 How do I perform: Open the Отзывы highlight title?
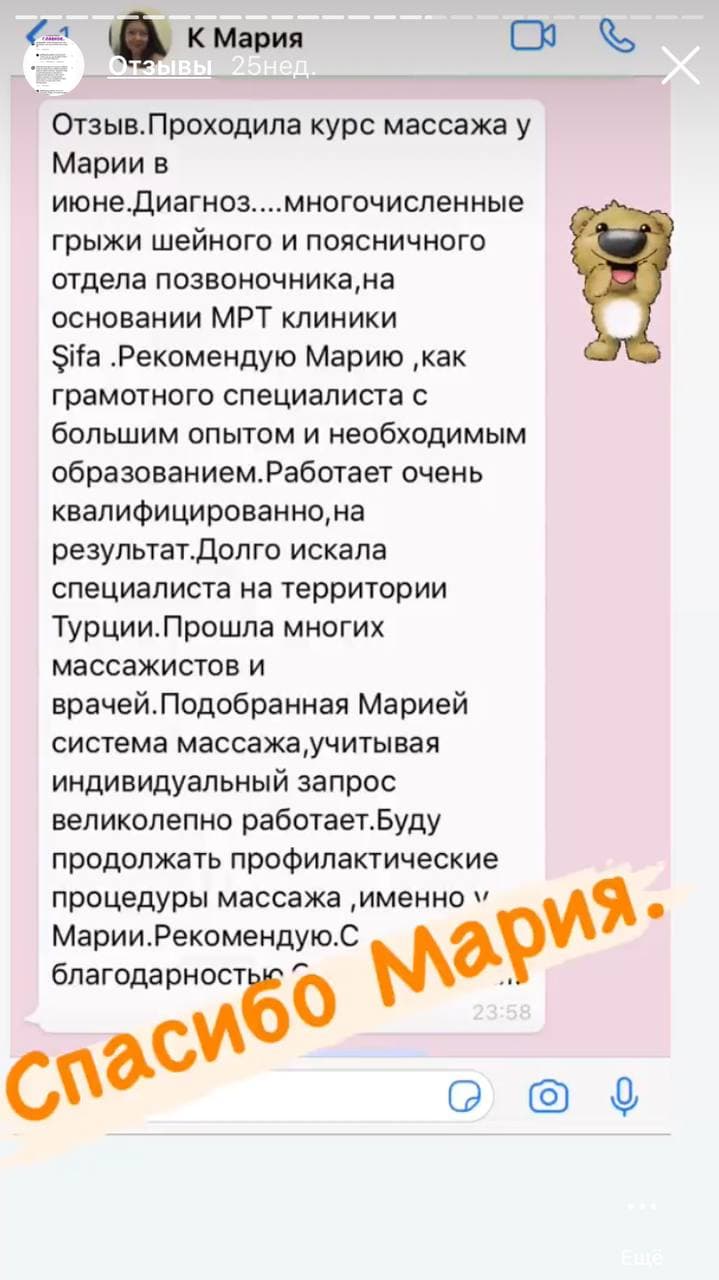click(x=160, y=67)
